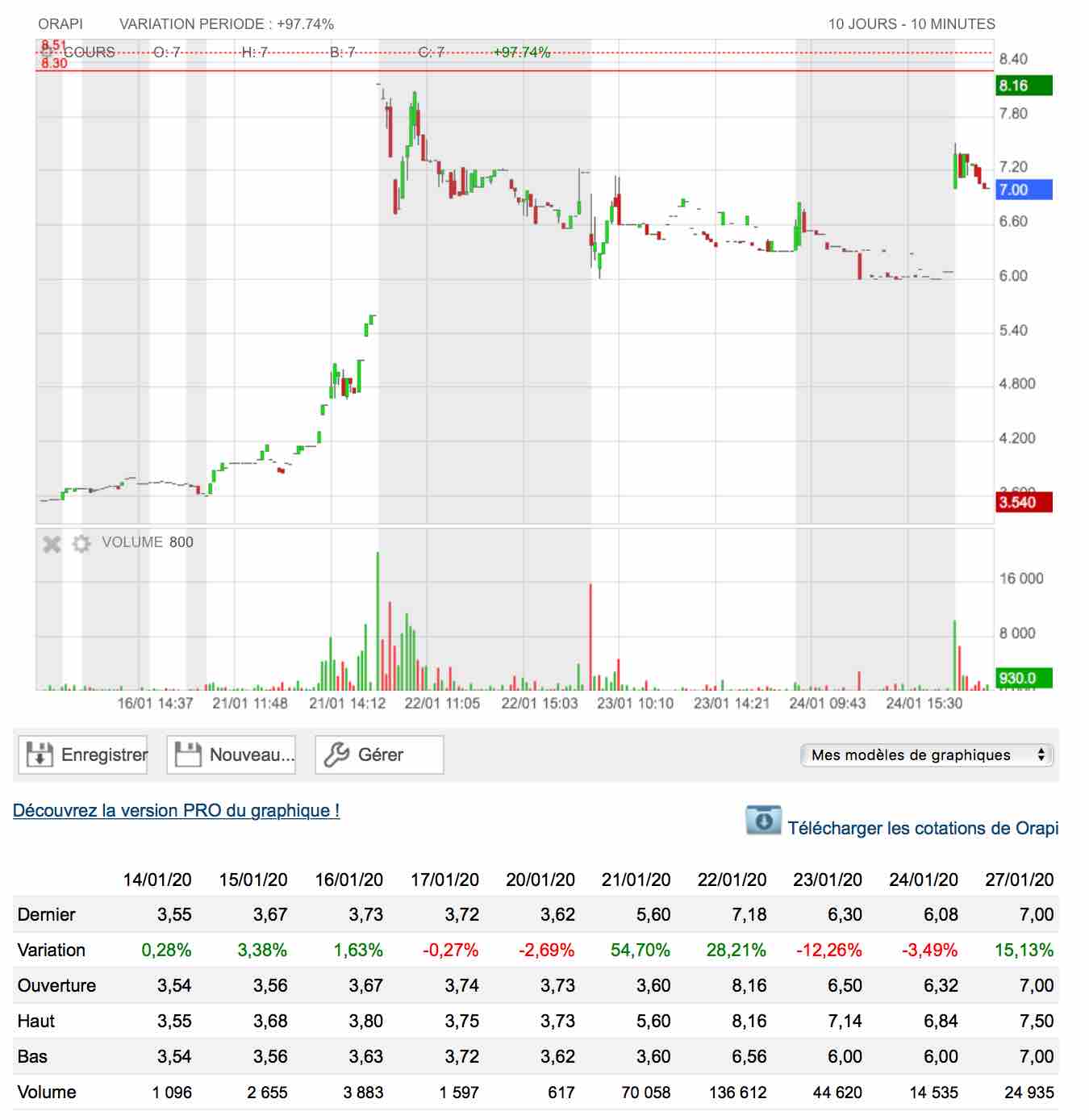This screenshot has height=1120, width=1089.
Task: Expand the Mes modèles de graphiques dropdown
Action: click(927, 755)
